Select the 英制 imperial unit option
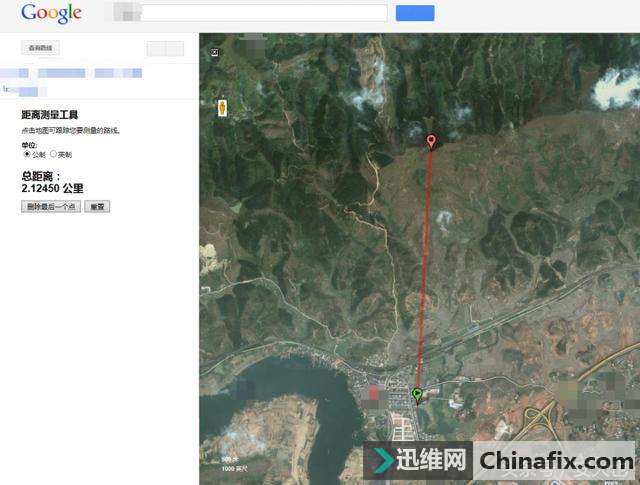 53,154
